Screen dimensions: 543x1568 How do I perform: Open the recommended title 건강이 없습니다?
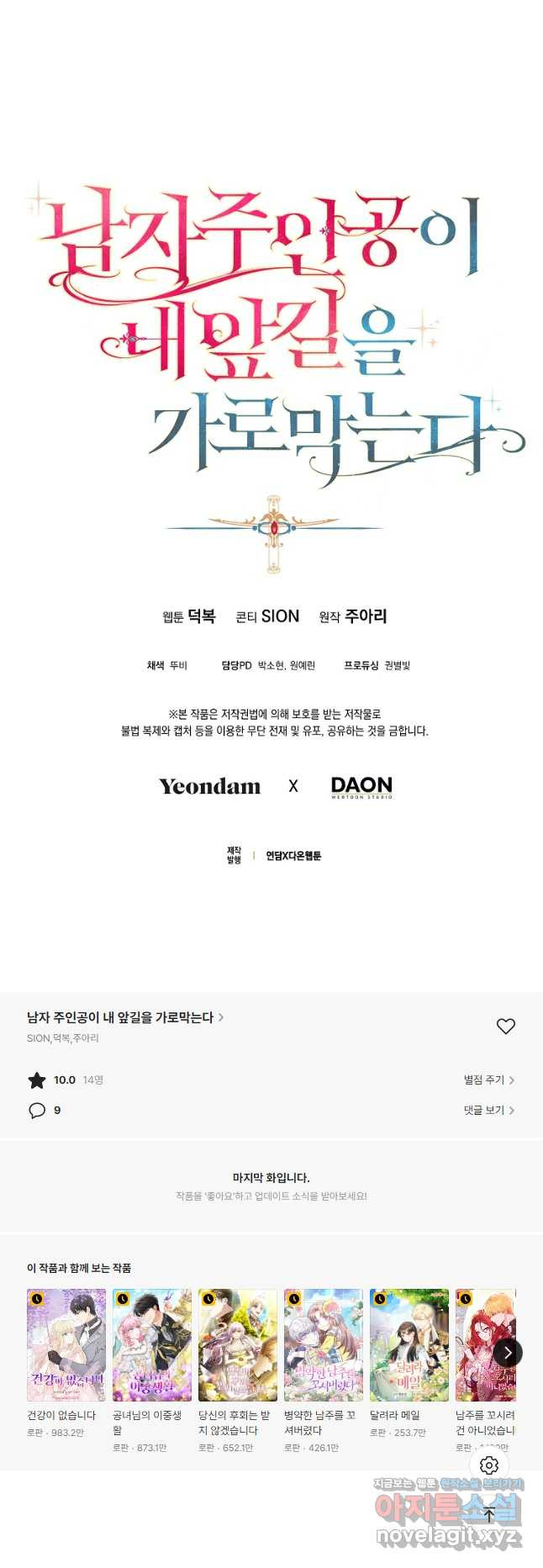pos(66,1345)
